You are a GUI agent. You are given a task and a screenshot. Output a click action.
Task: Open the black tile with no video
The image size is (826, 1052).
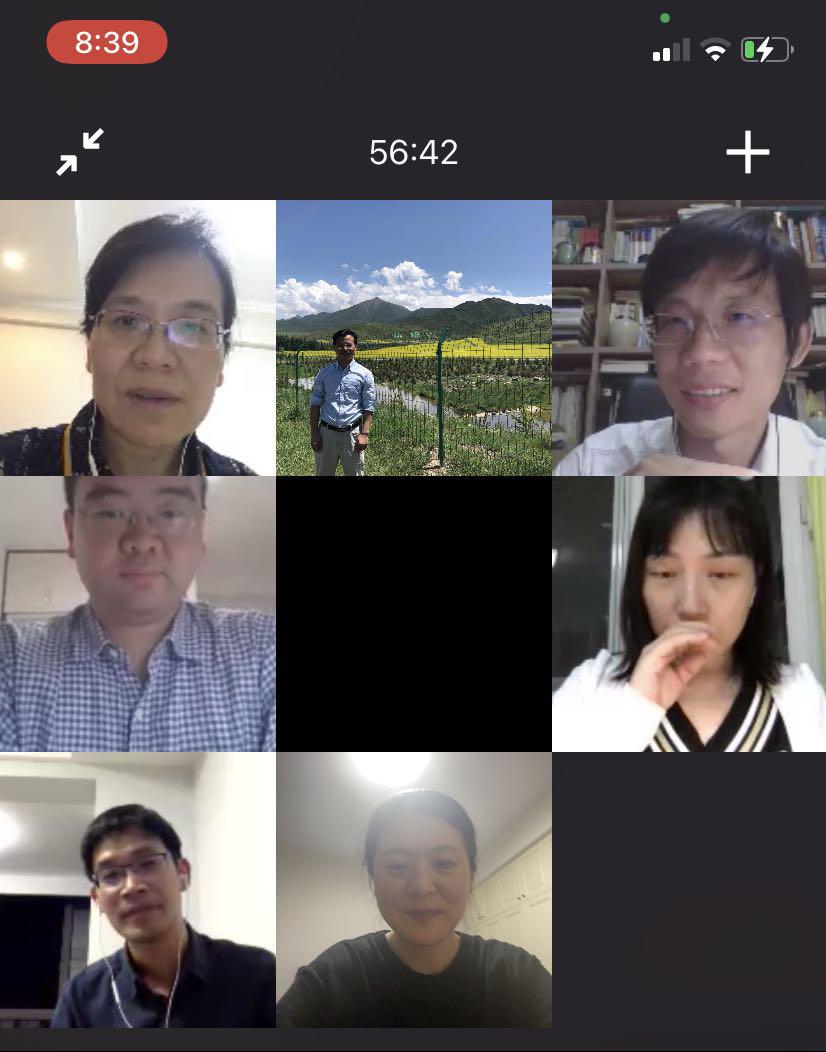413,613
